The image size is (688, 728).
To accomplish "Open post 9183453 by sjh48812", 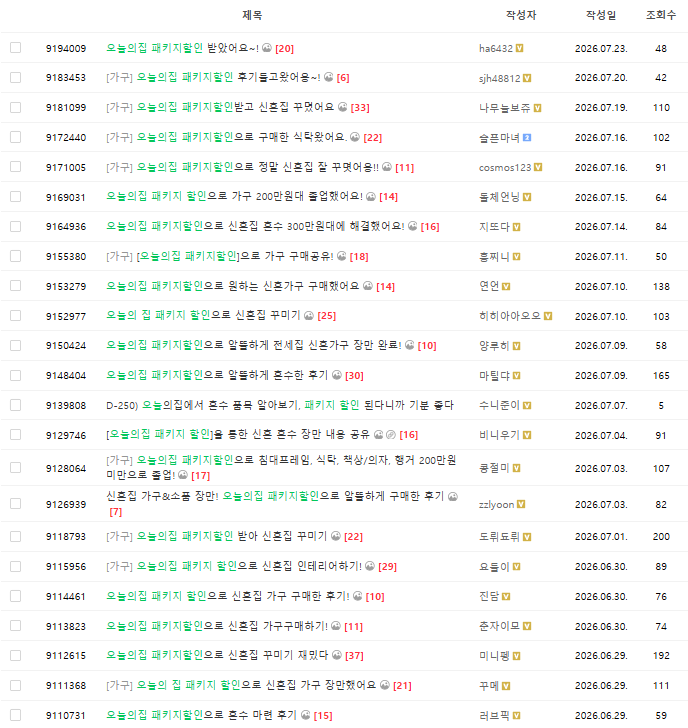I will tap(213, 77).
